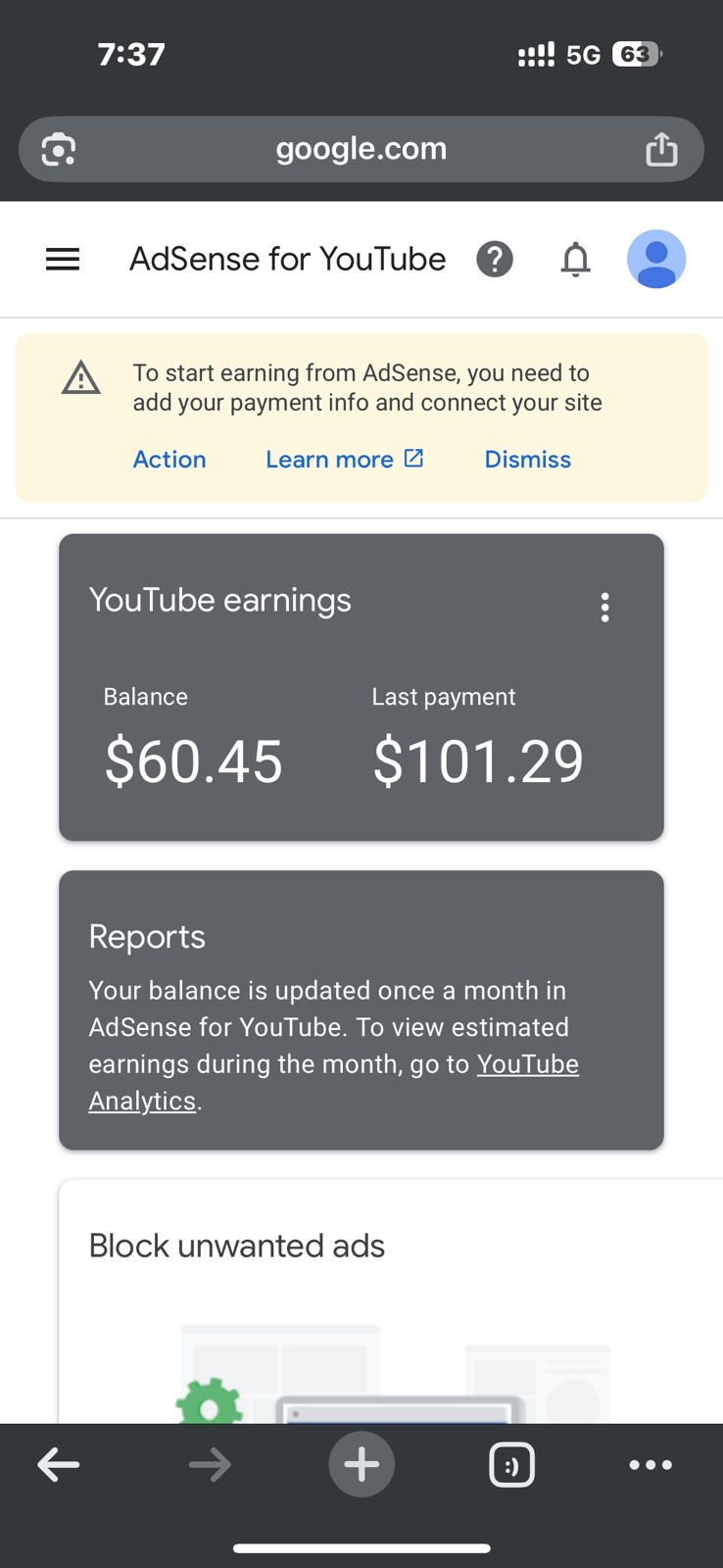Open the help question mark icon
The height and width of the screenshot is (1568, 723).
pyautogui.click(x=495, y=260)
